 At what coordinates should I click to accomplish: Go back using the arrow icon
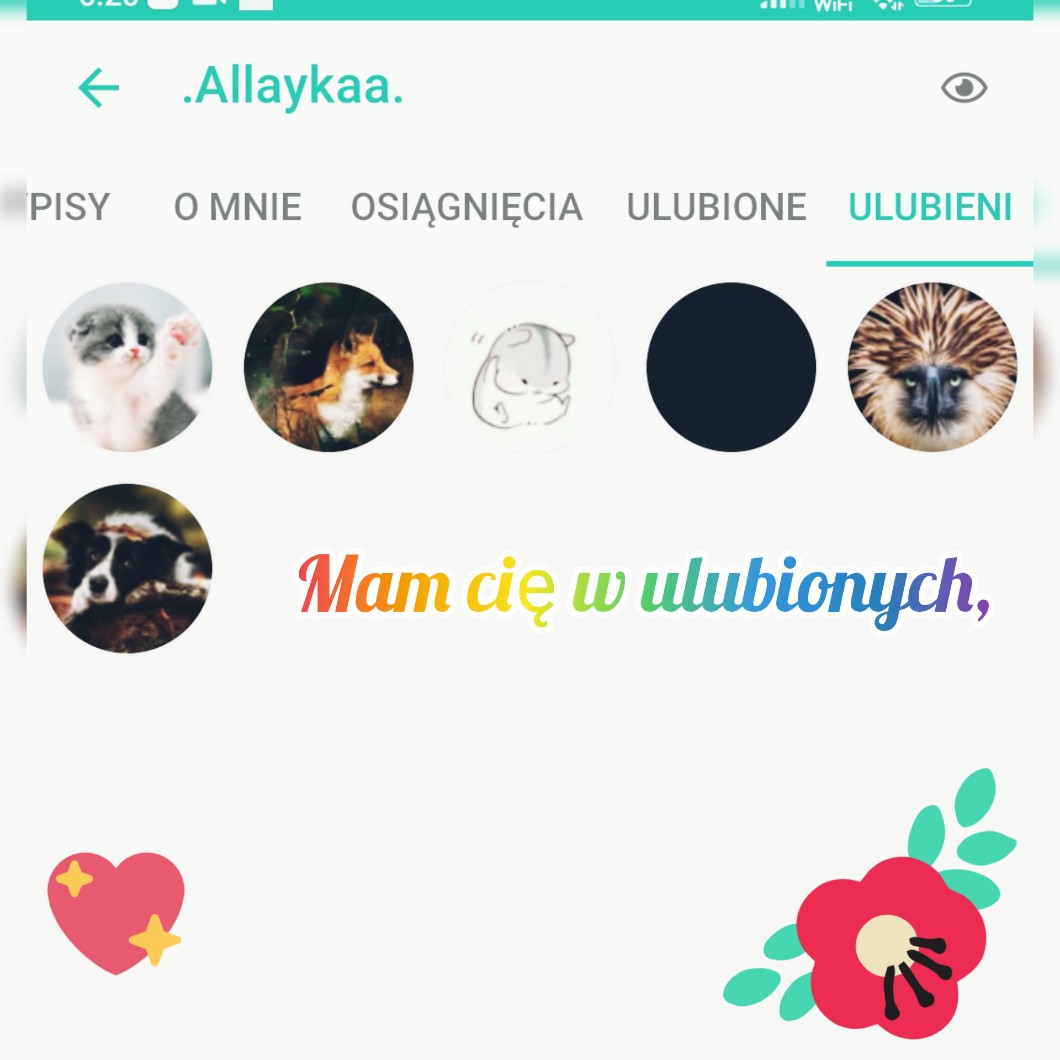[98, 88]
